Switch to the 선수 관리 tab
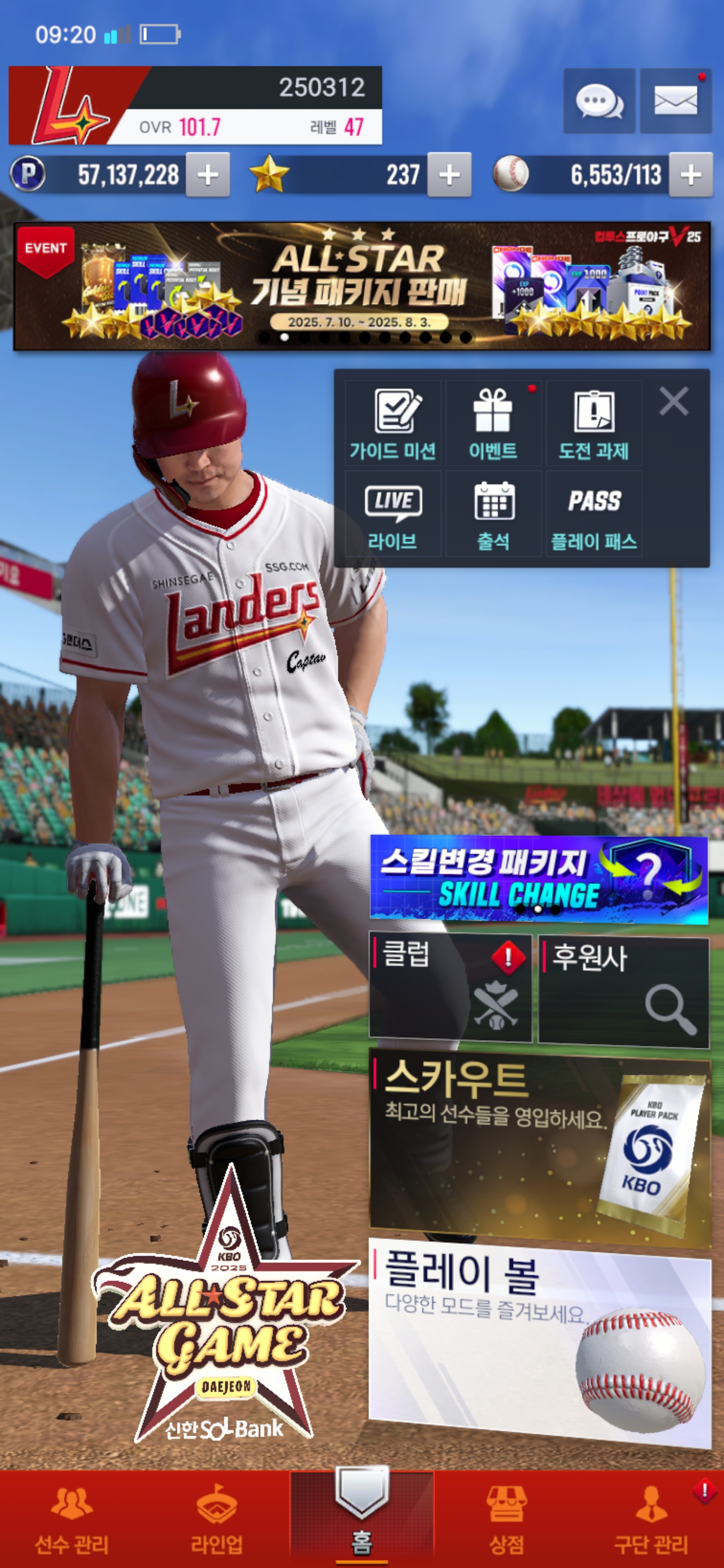Viewport: 724px width, 1568px height. (x=72, y=1520)
